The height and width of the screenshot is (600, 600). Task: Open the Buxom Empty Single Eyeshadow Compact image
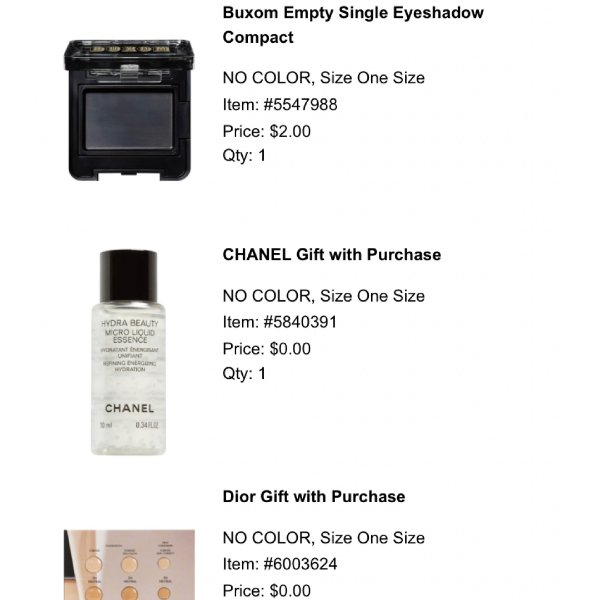(x=128, y=110)
